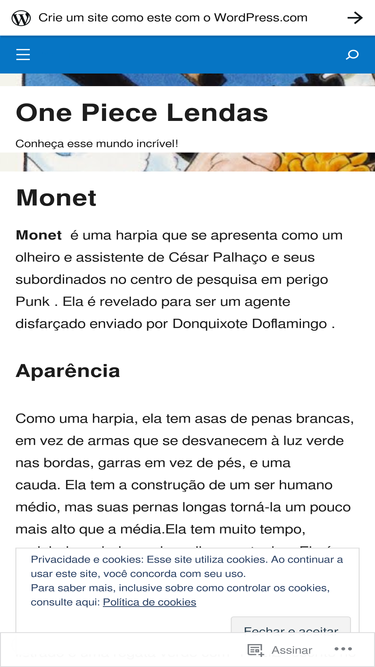
Task: Open the three-dot more options menu
Action: pos(343,649)
